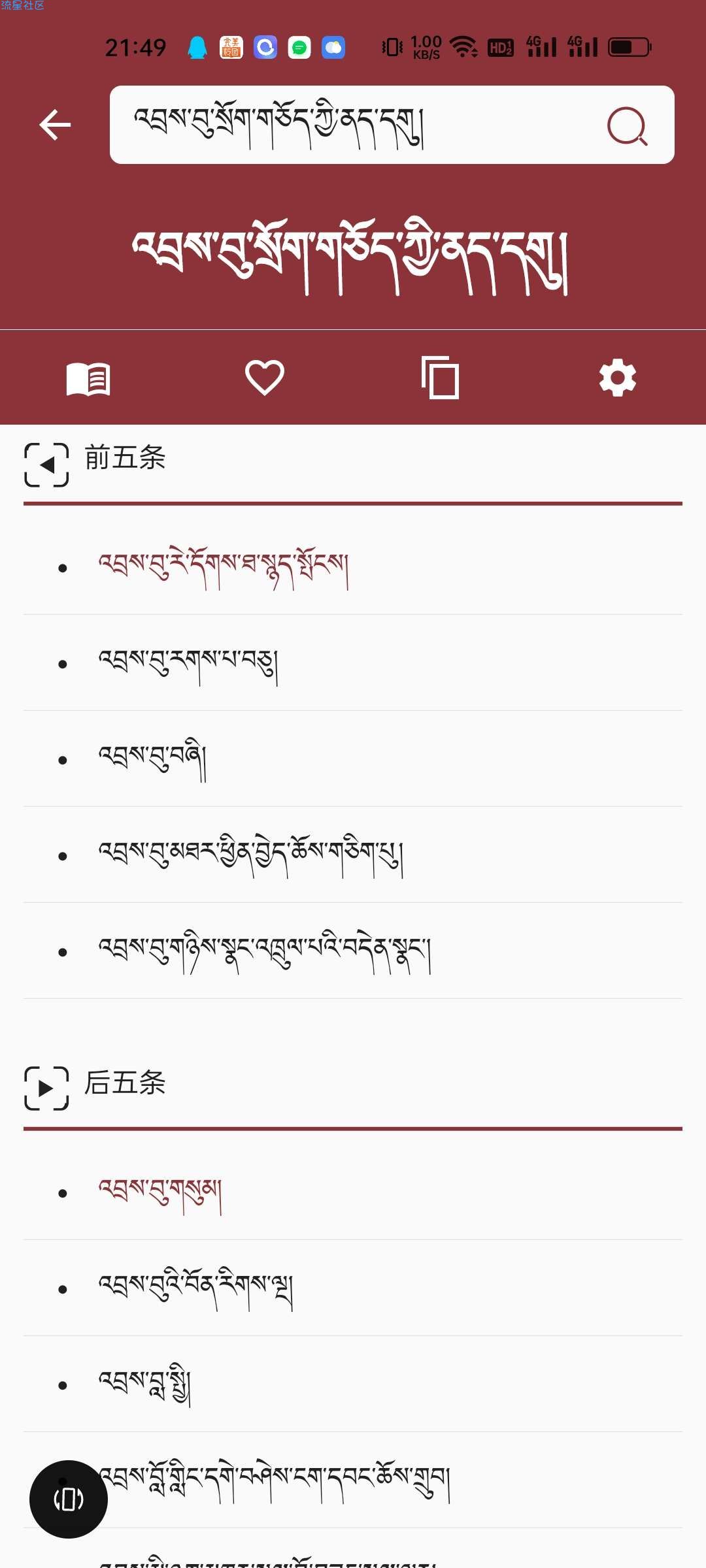This screenshot has width=706, height=1568.
Task: Open the book reading icon
Action: (88, 378)
